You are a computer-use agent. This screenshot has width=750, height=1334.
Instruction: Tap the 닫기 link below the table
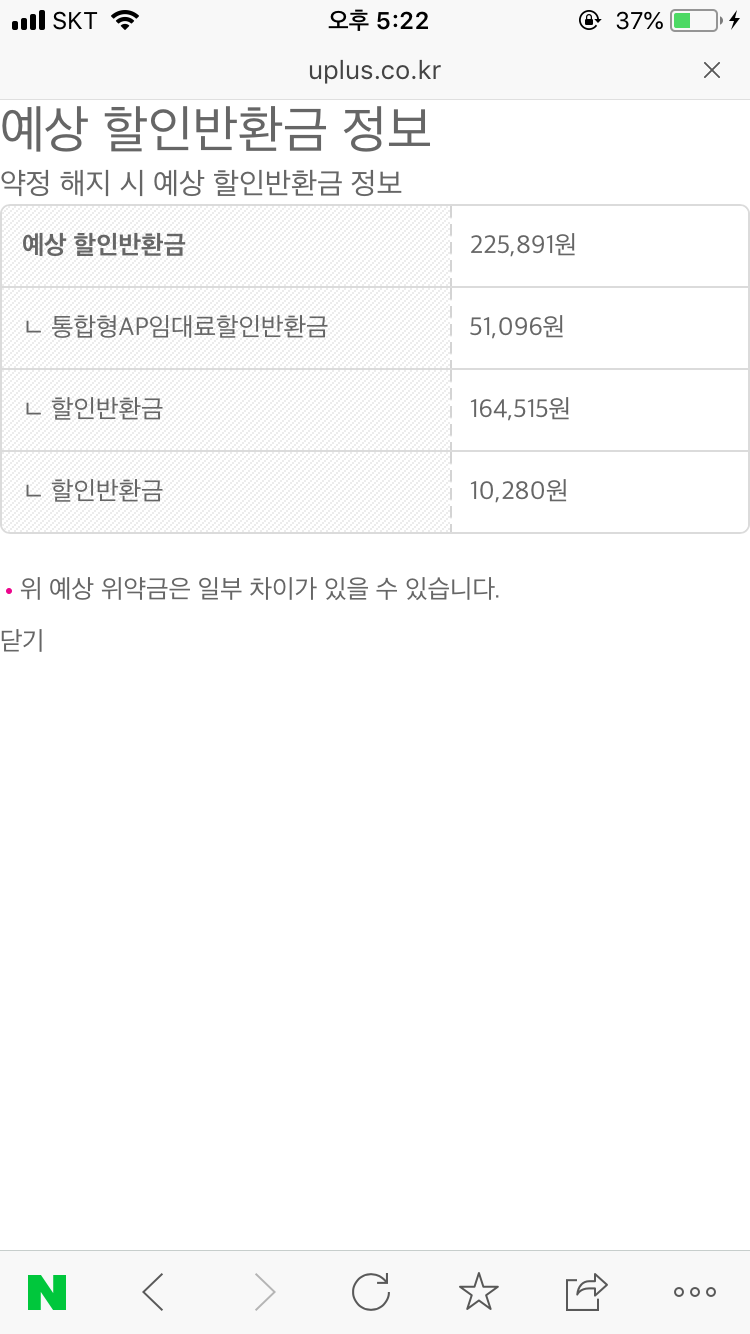point(22,641)
